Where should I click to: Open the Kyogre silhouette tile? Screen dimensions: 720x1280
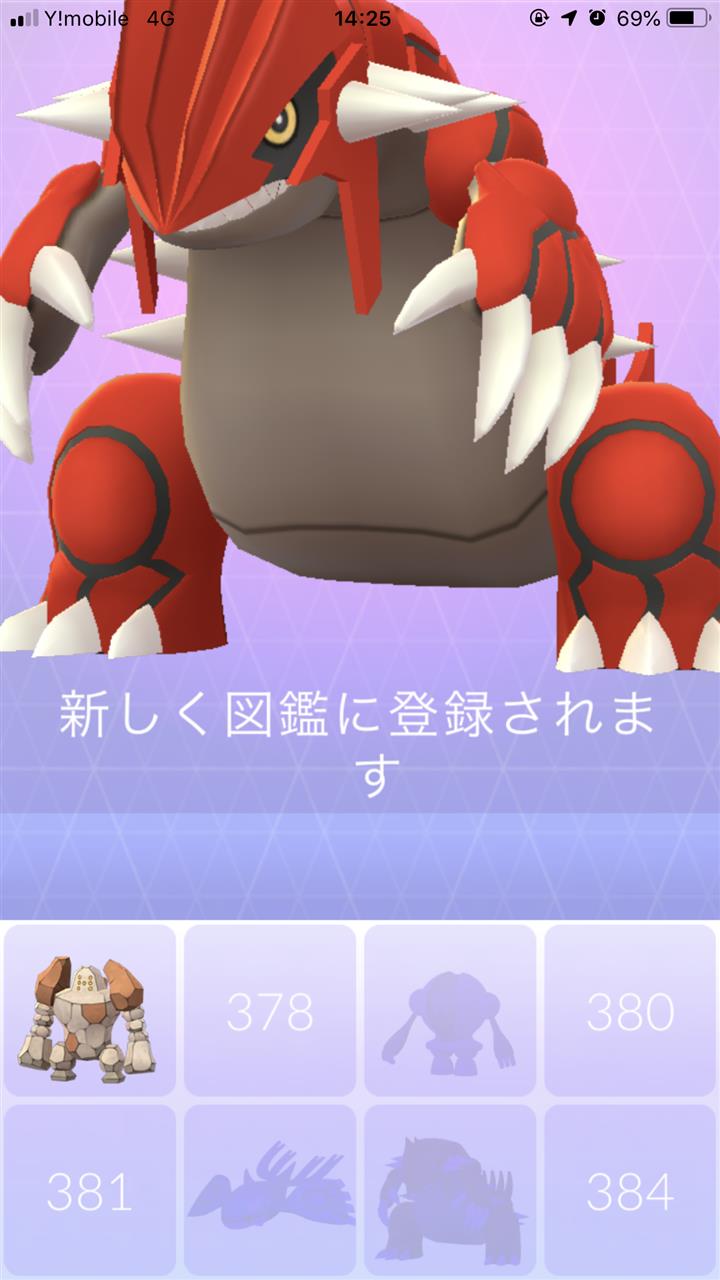click(270, 1190)
